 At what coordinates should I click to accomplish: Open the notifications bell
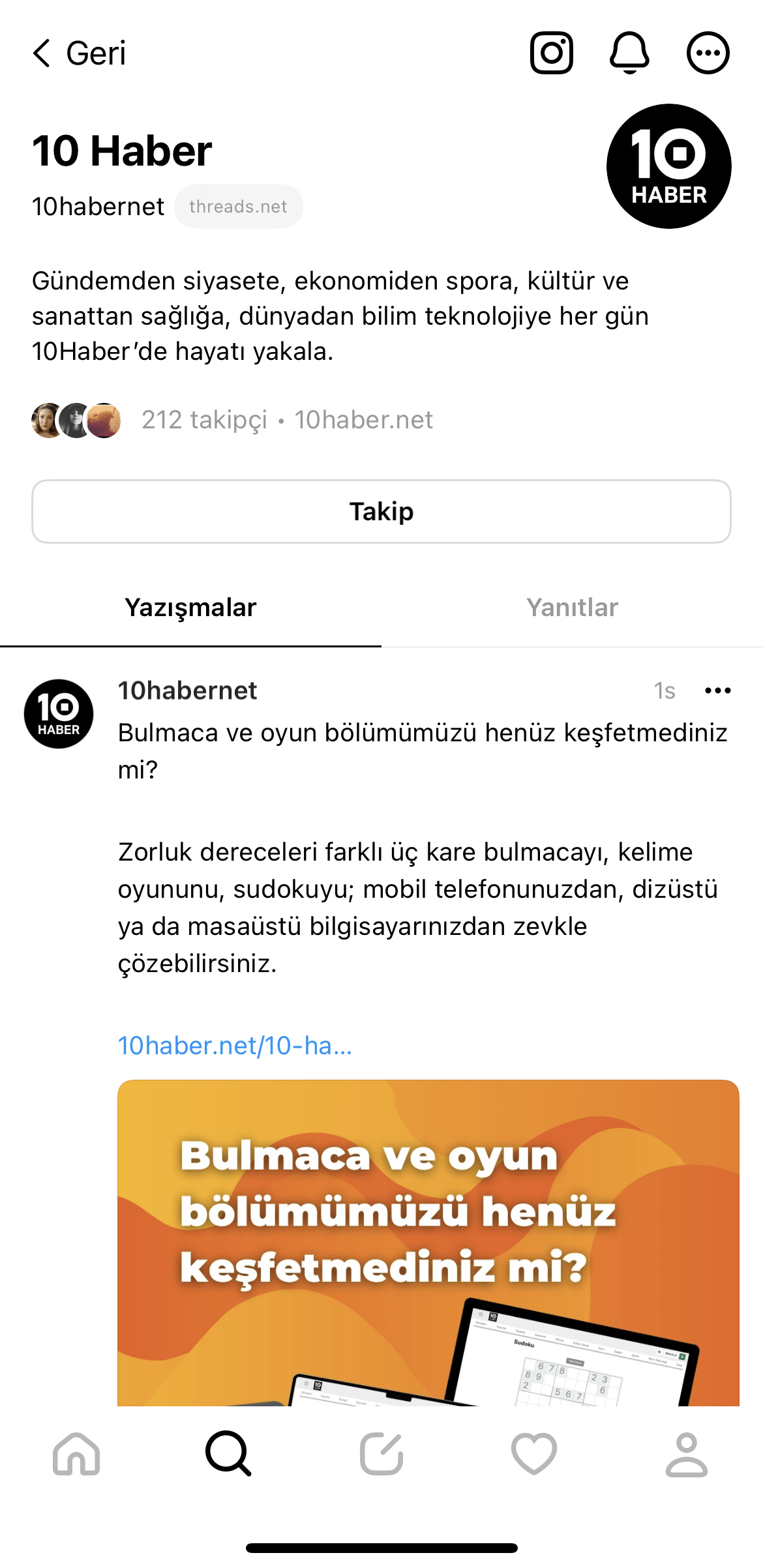point(629,53)
